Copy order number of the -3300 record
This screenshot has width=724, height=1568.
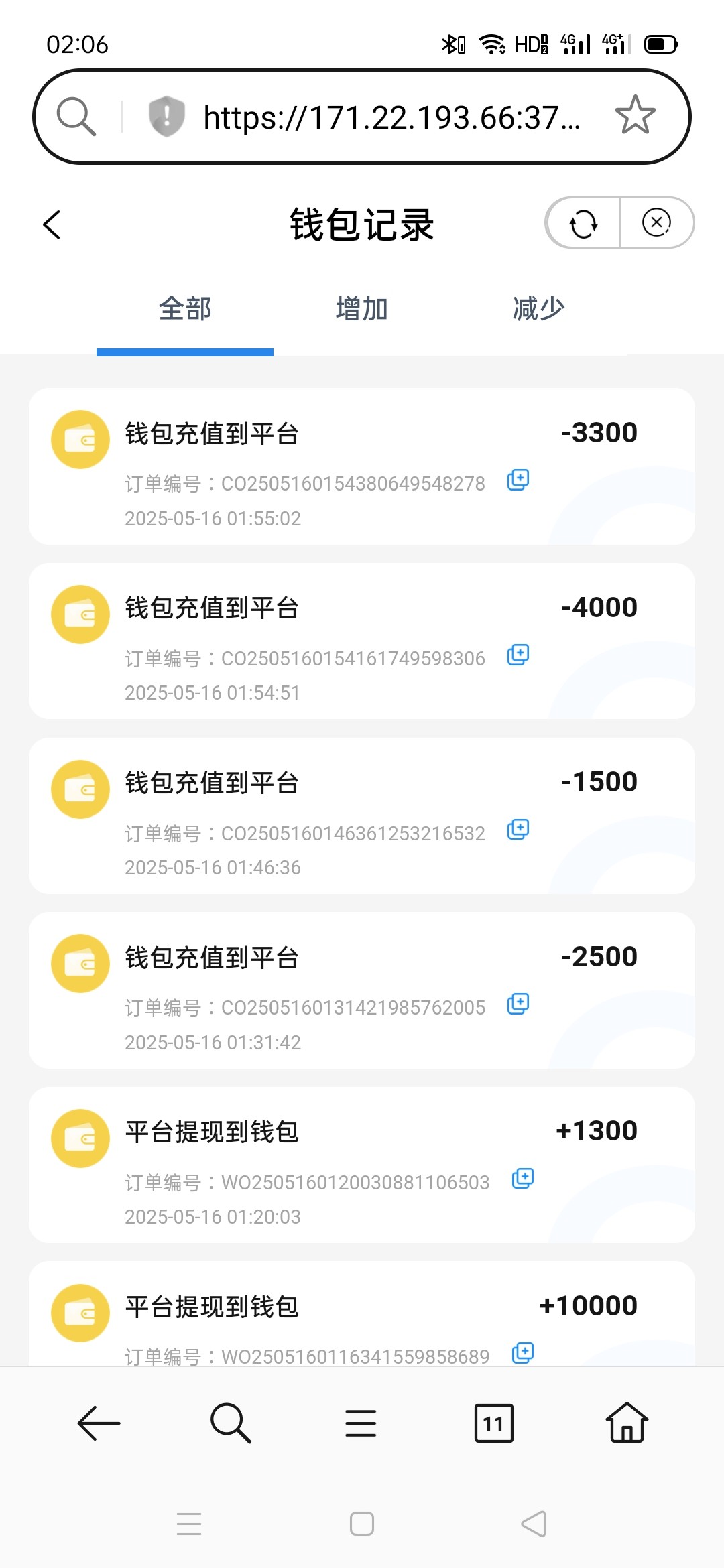coord(518,480)
